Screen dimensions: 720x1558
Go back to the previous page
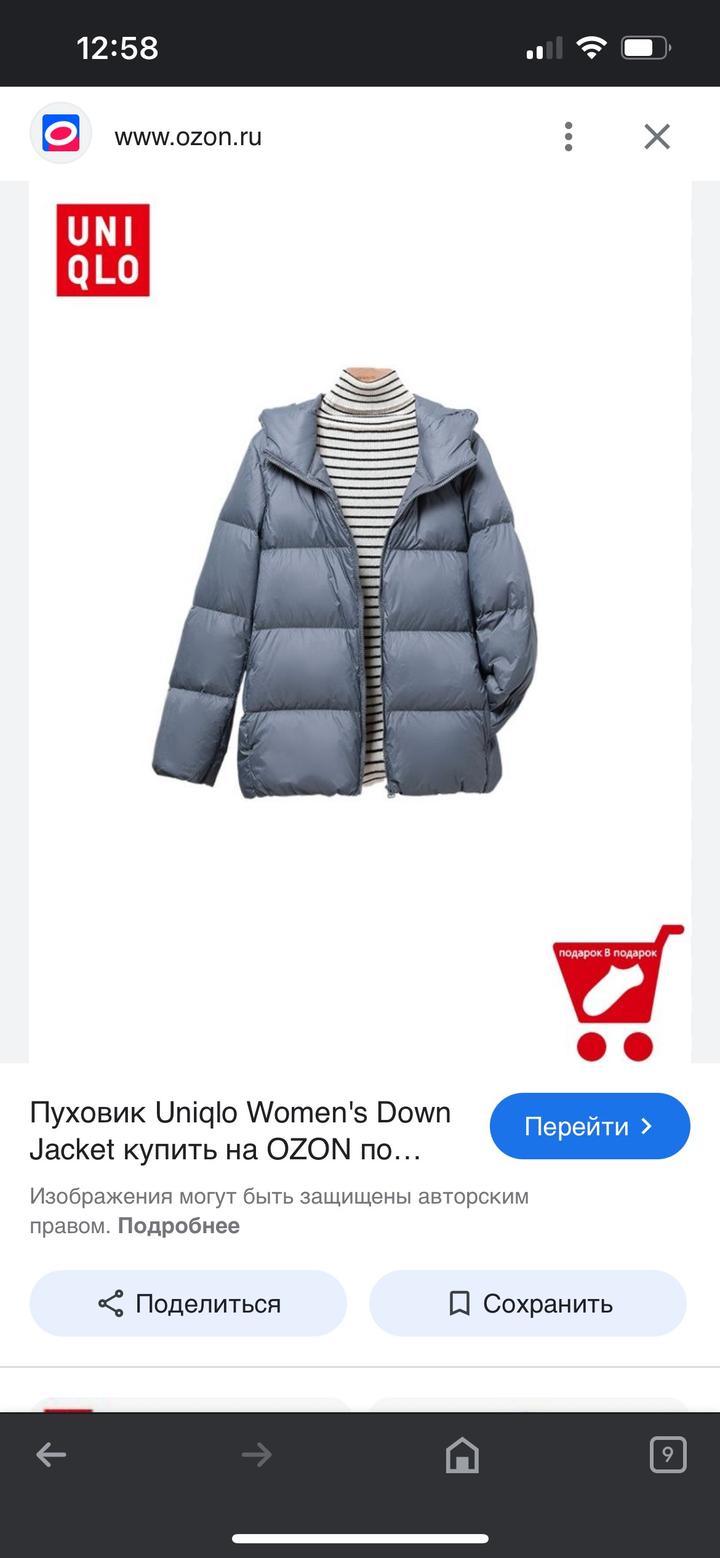(x=51, y=1455)
